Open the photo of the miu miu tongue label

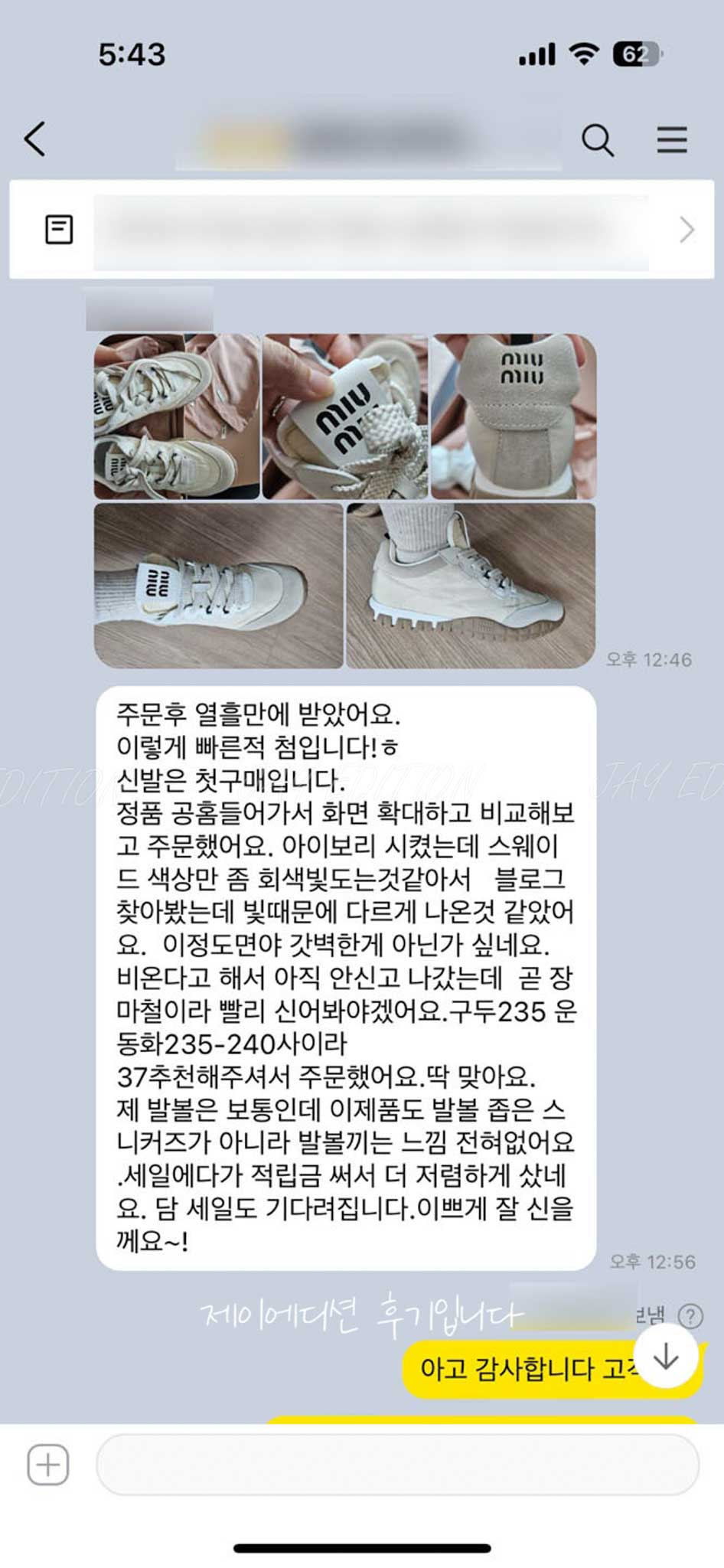pyautogui.click(x=344, y=416)
